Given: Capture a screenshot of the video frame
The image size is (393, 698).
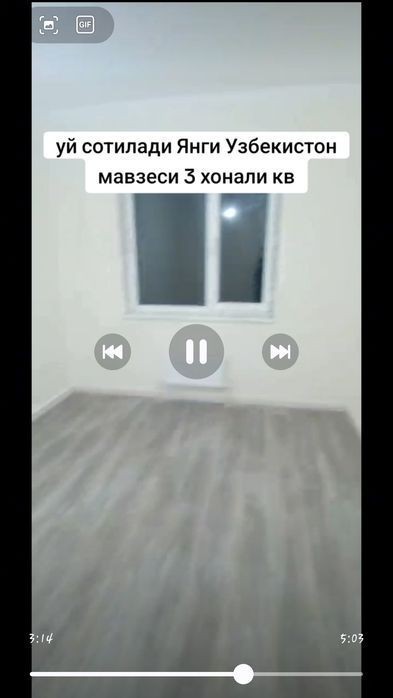Looking at the screenshot, I should [x=49, y=25].
